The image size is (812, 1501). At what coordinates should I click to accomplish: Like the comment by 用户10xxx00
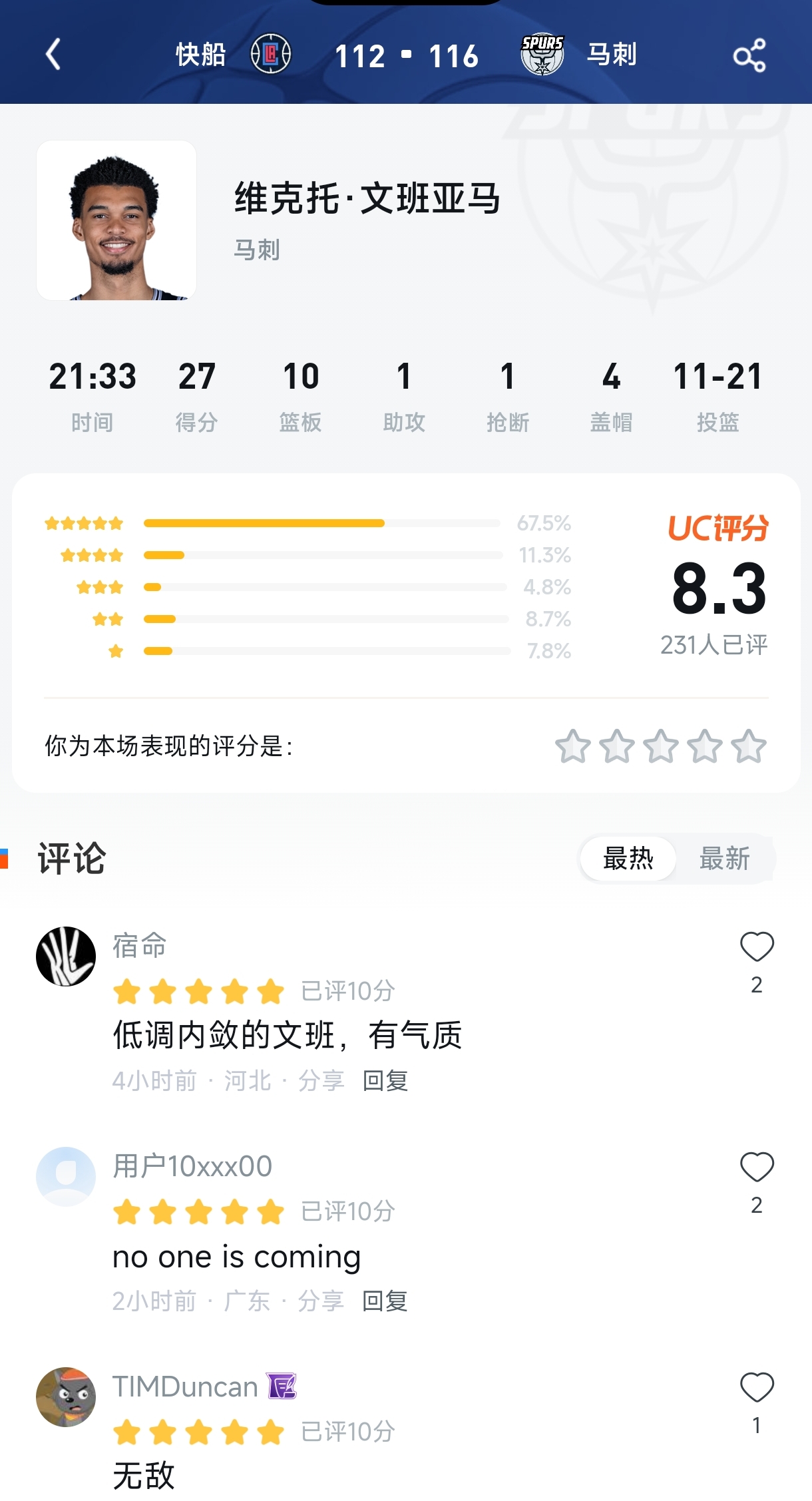point(757,1167)
